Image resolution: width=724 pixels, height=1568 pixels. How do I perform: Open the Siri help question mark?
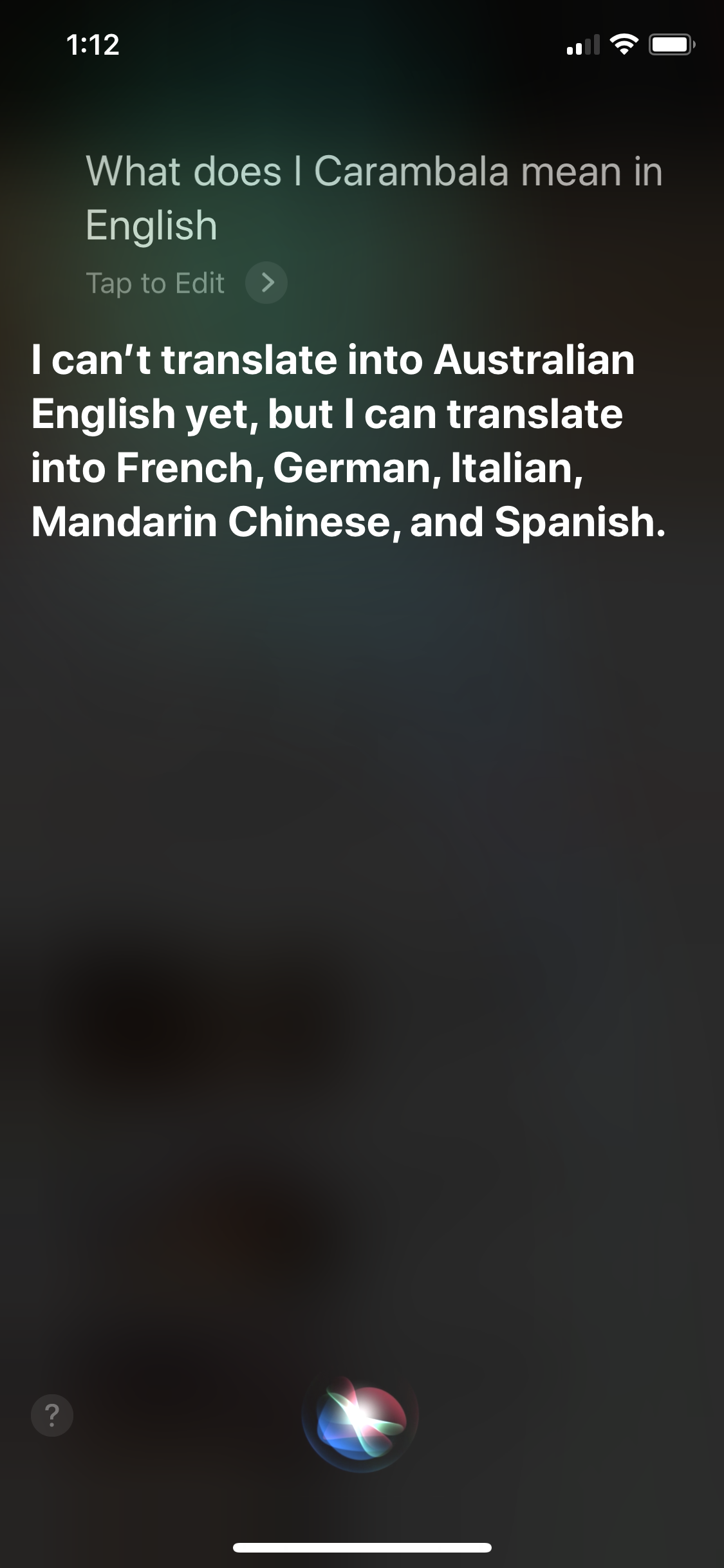(52, 1415)
